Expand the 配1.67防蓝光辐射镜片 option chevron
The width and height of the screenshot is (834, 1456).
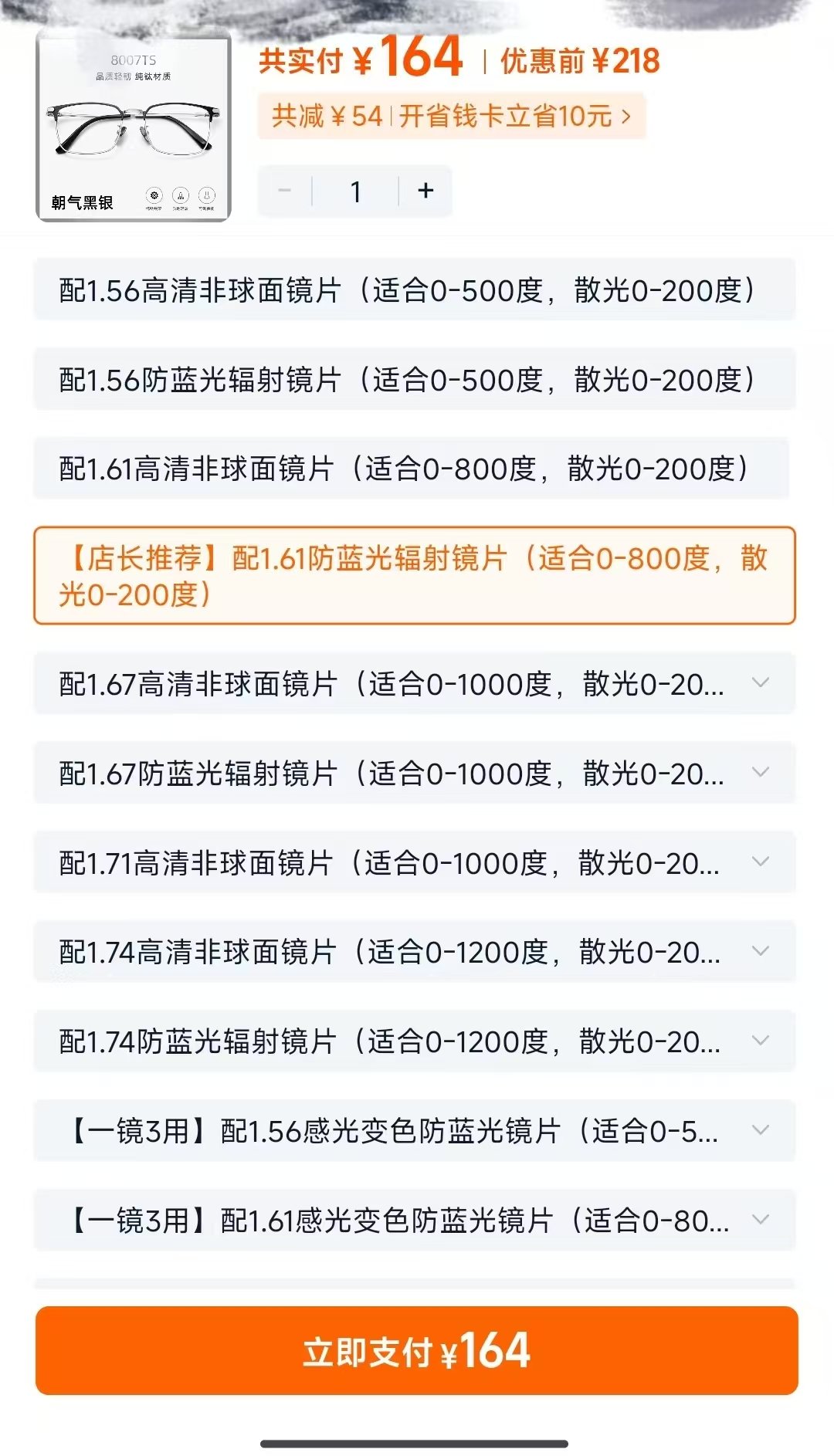[x=761, y=772]
